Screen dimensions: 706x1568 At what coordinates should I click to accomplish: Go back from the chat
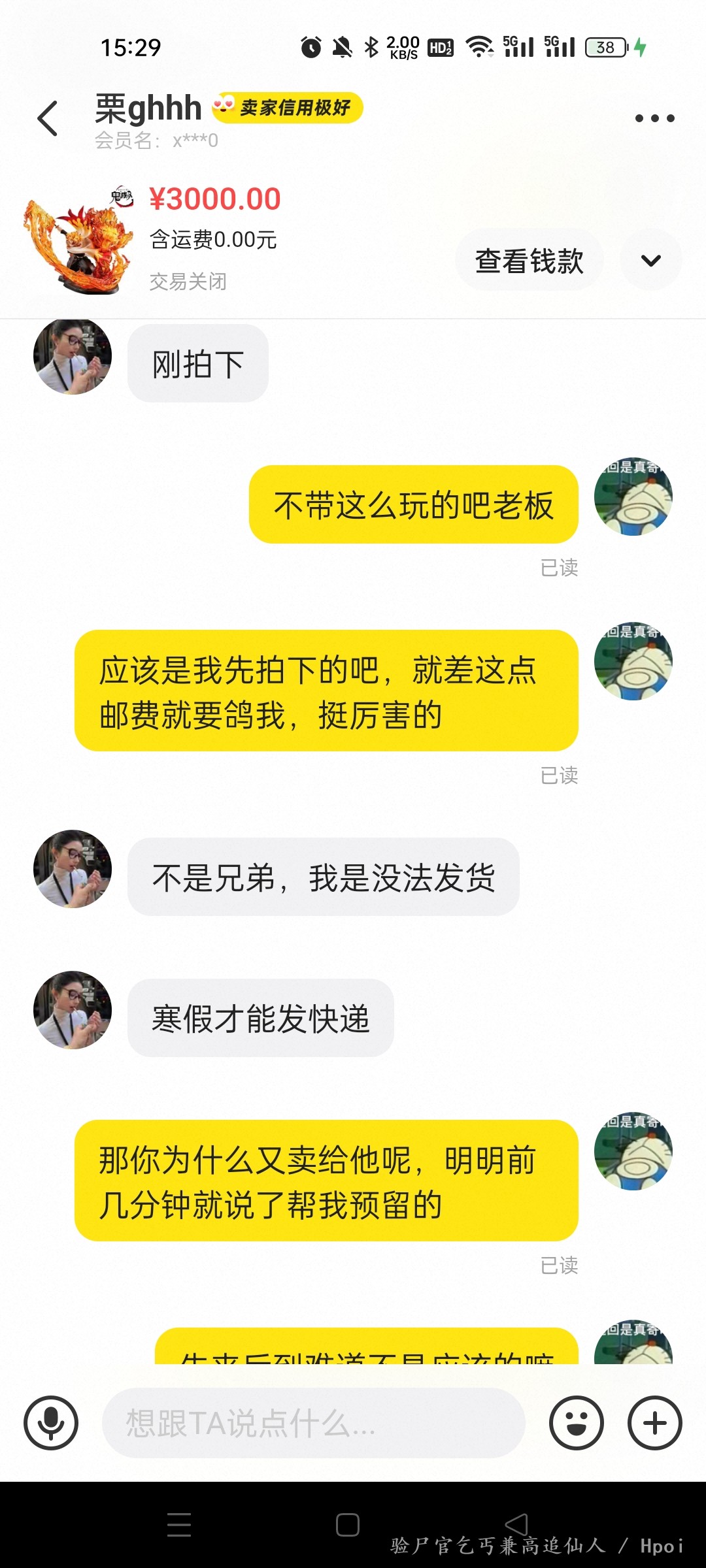coord(48,119)
